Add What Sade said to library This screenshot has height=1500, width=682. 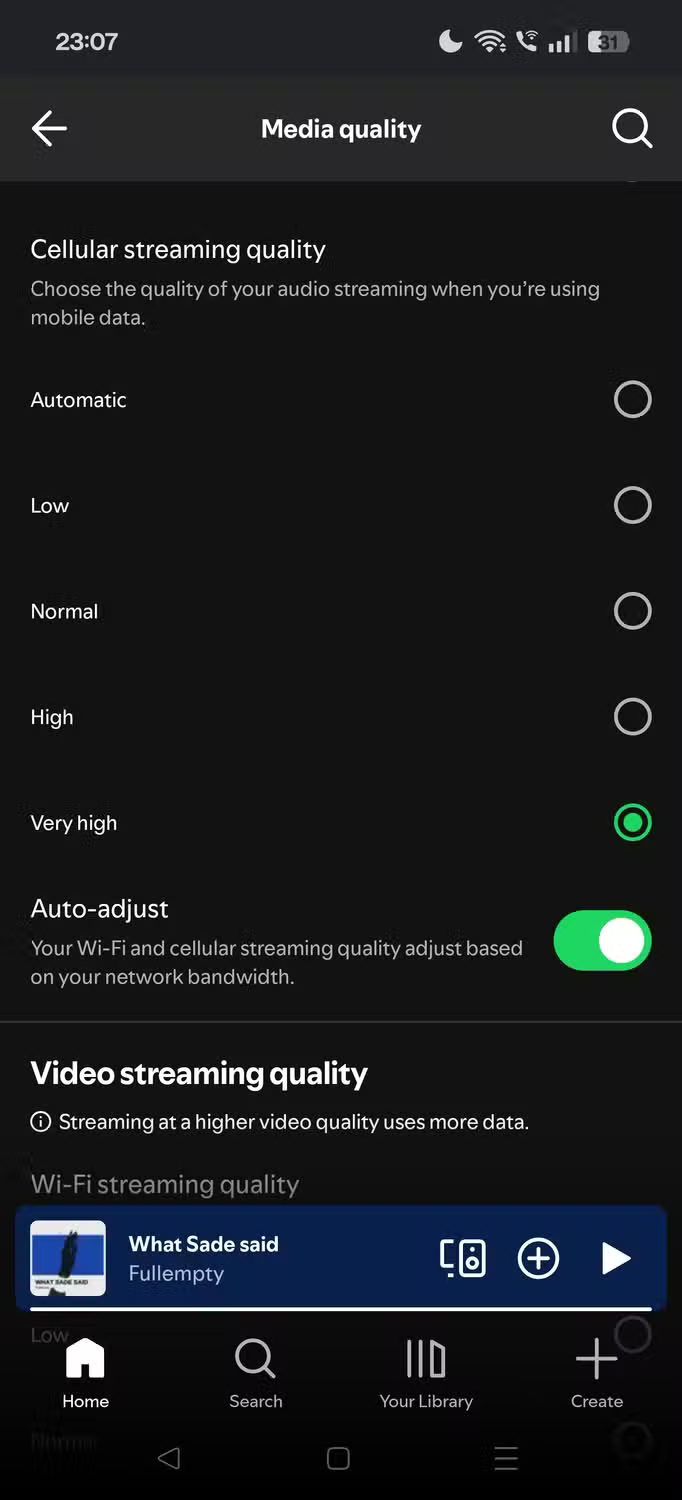538,1258
